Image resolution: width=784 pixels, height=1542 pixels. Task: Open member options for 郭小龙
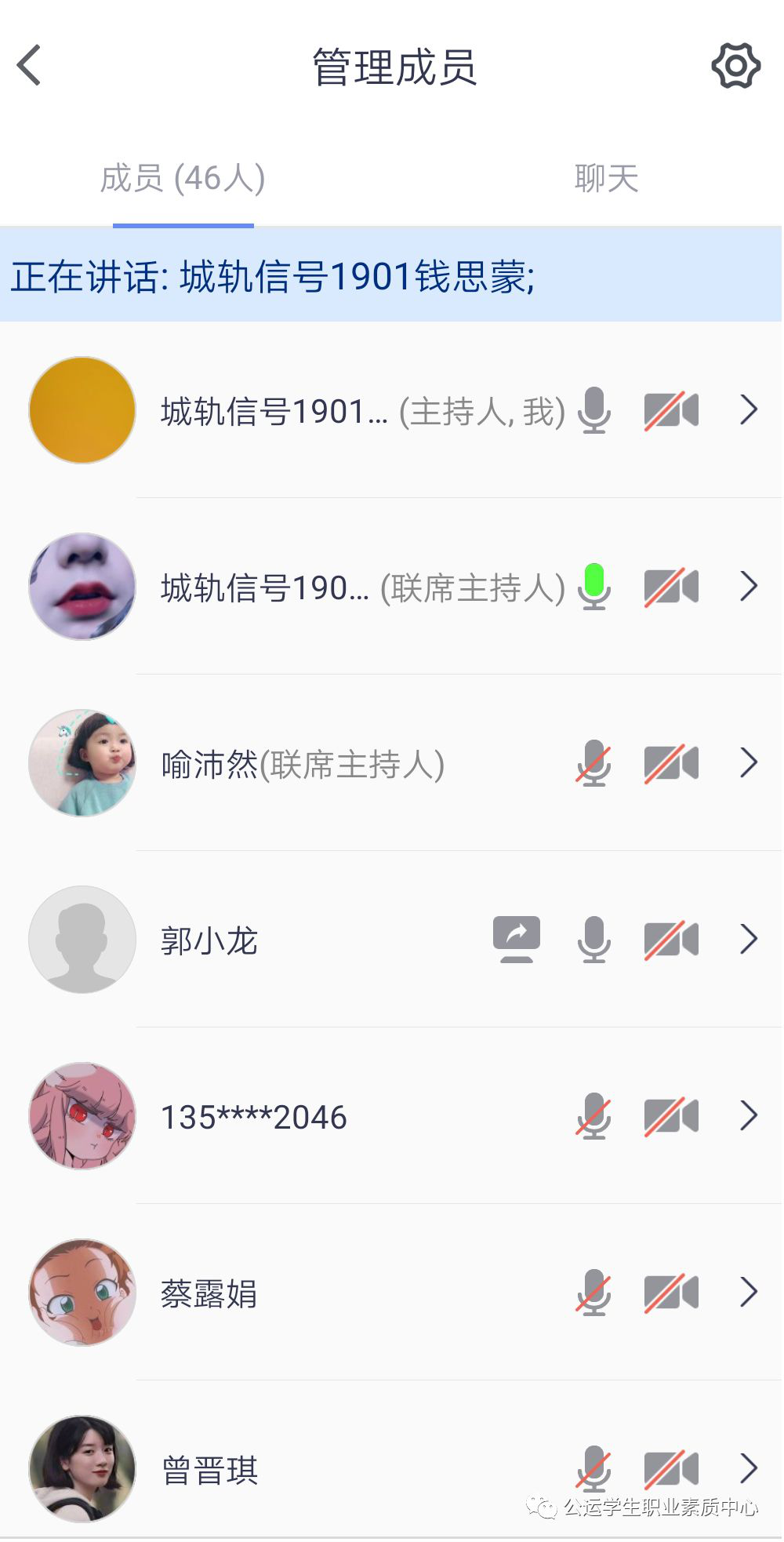749,939
